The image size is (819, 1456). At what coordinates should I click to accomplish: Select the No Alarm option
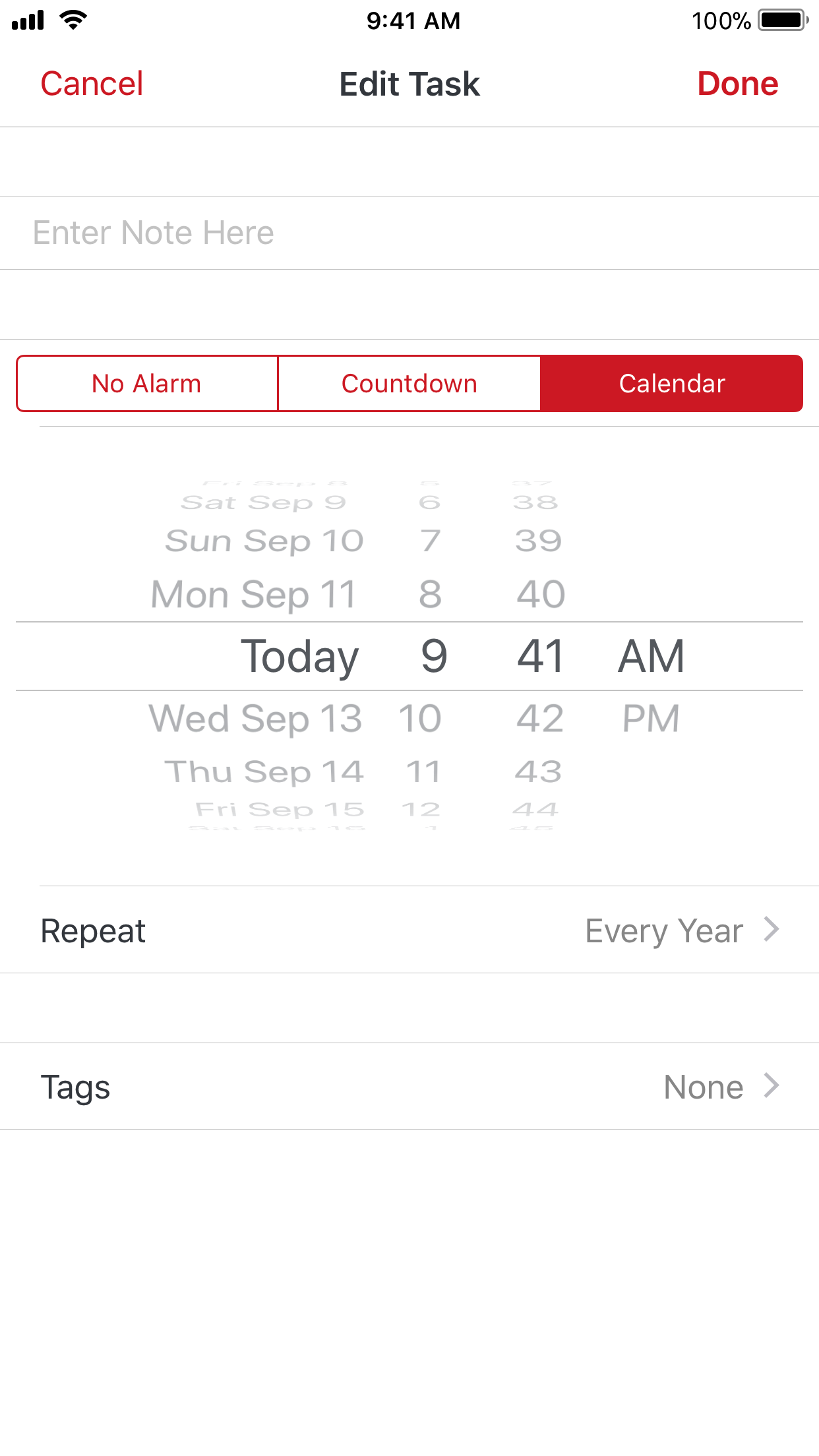point(146,382)
